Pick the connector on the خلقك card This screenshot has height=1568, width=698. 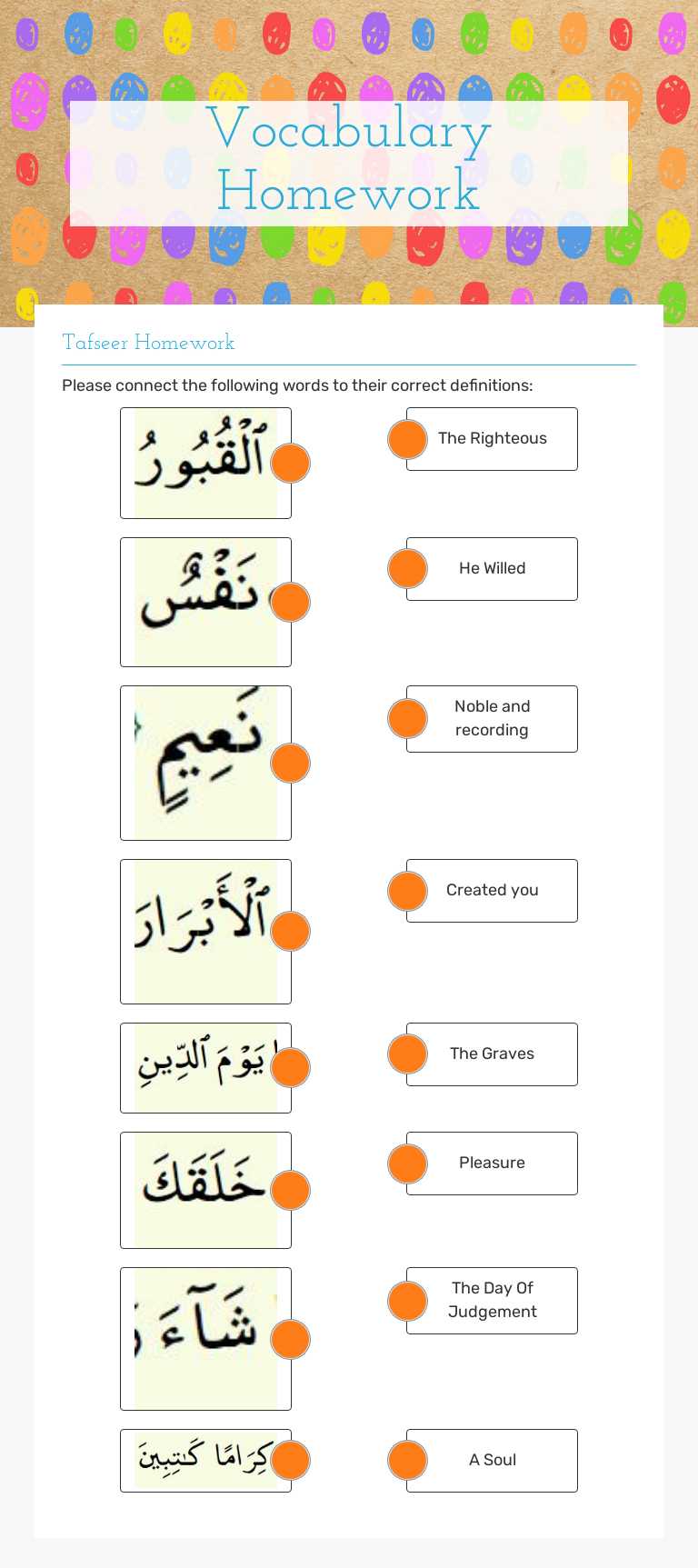pos(291,1190)
